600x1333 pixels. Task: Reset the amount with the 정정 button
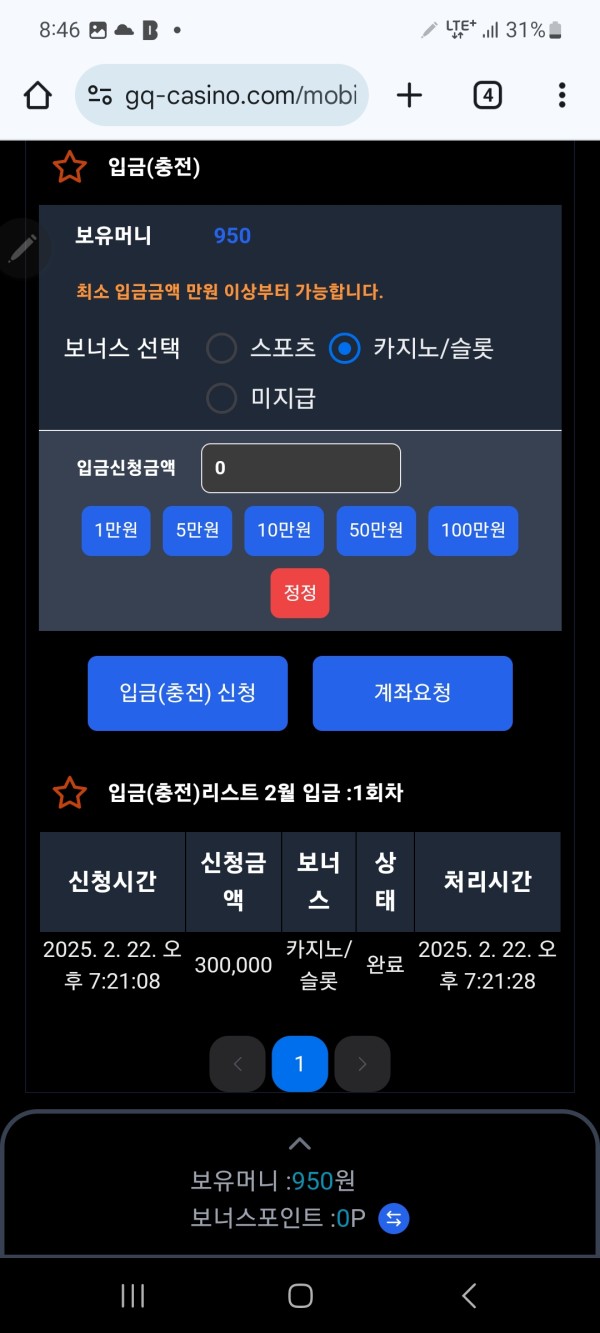pos(300,592)
